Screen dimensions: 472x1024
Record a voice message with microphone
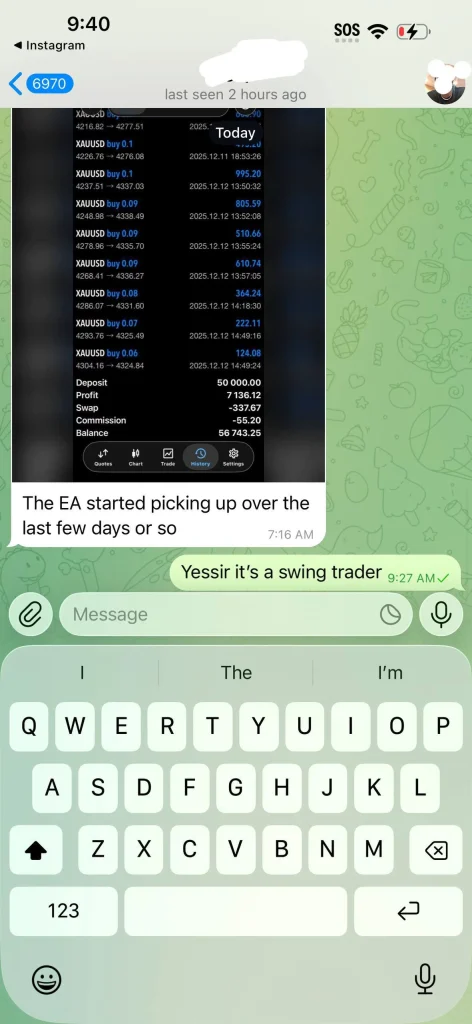point(441,614)
